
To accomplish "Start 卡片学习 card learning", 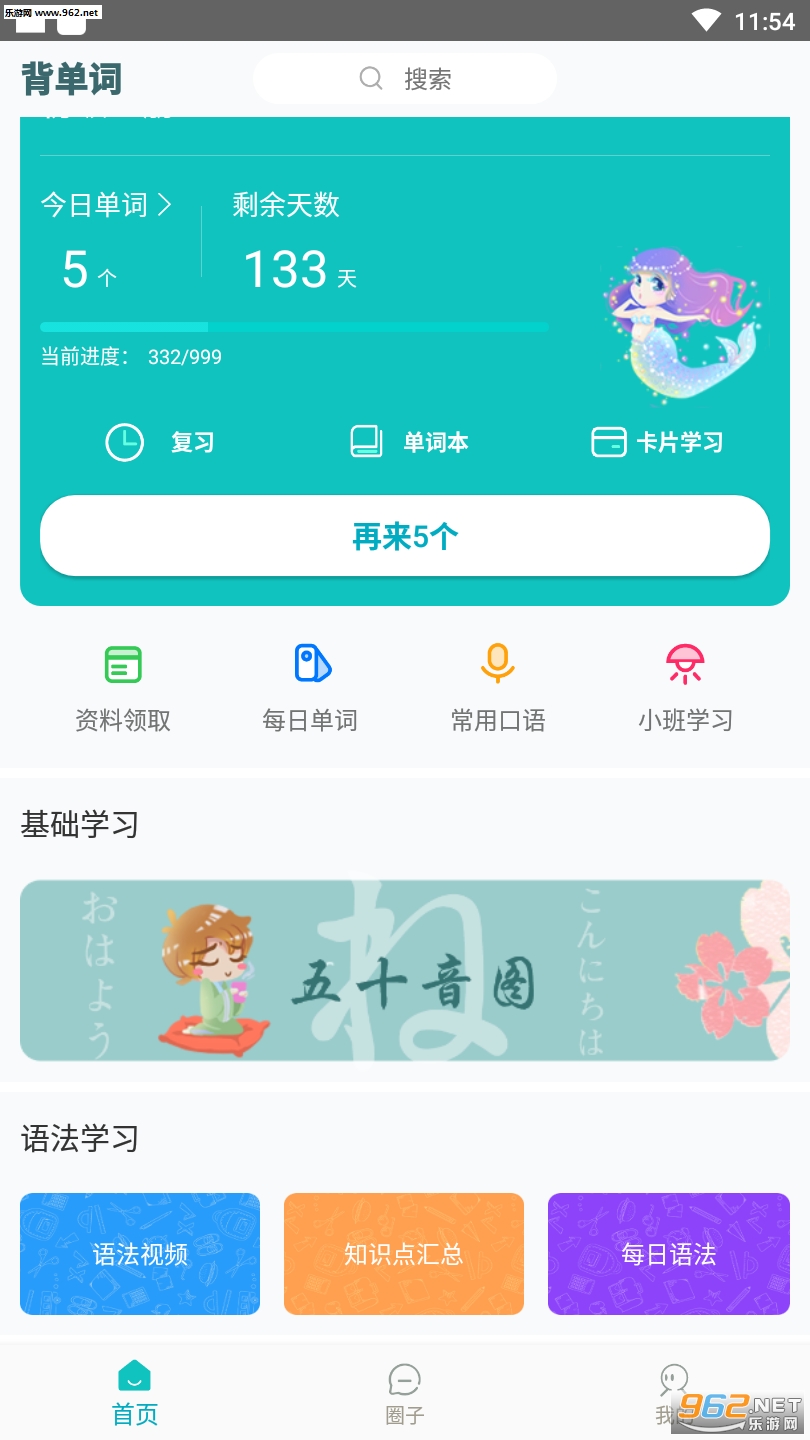I will [657, 442].
